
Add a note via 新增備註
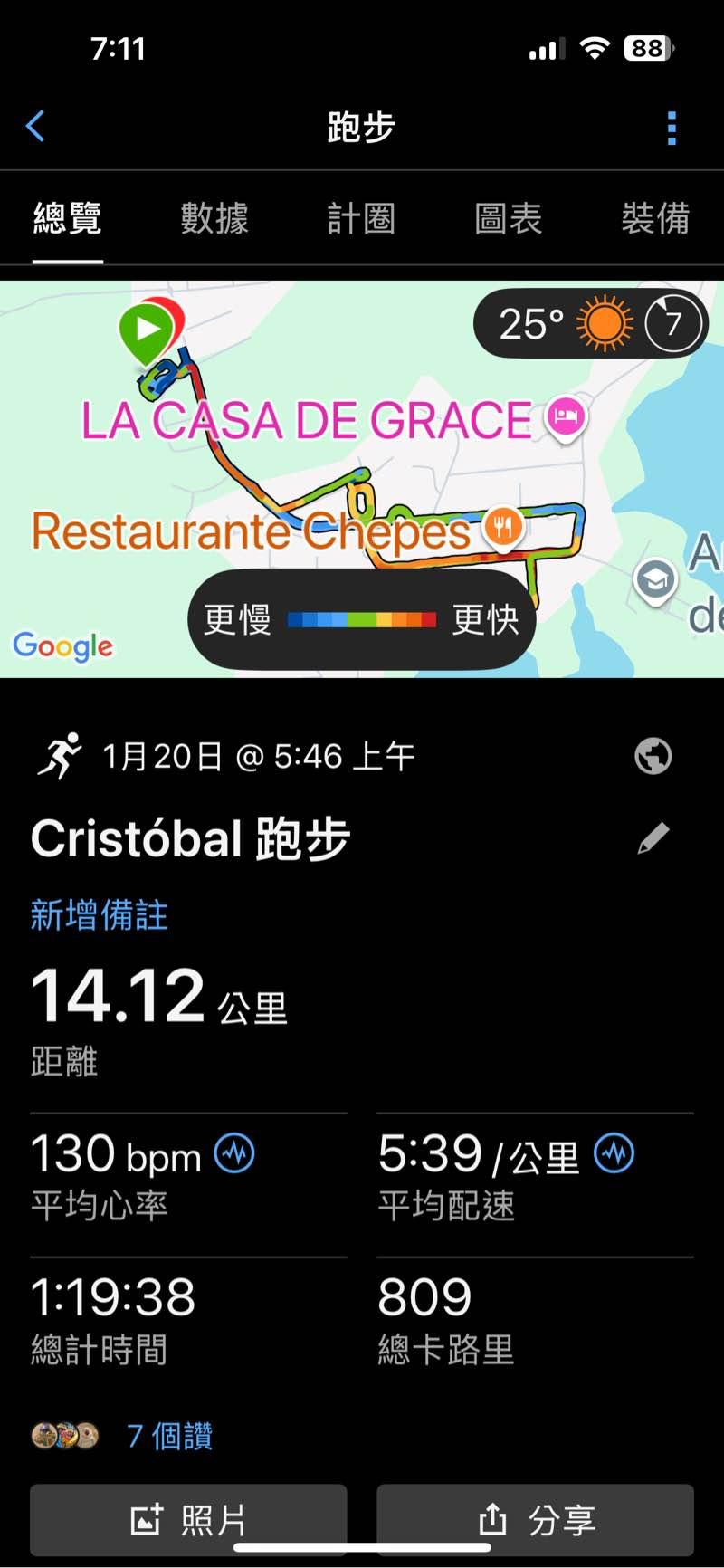pos(100,914)
